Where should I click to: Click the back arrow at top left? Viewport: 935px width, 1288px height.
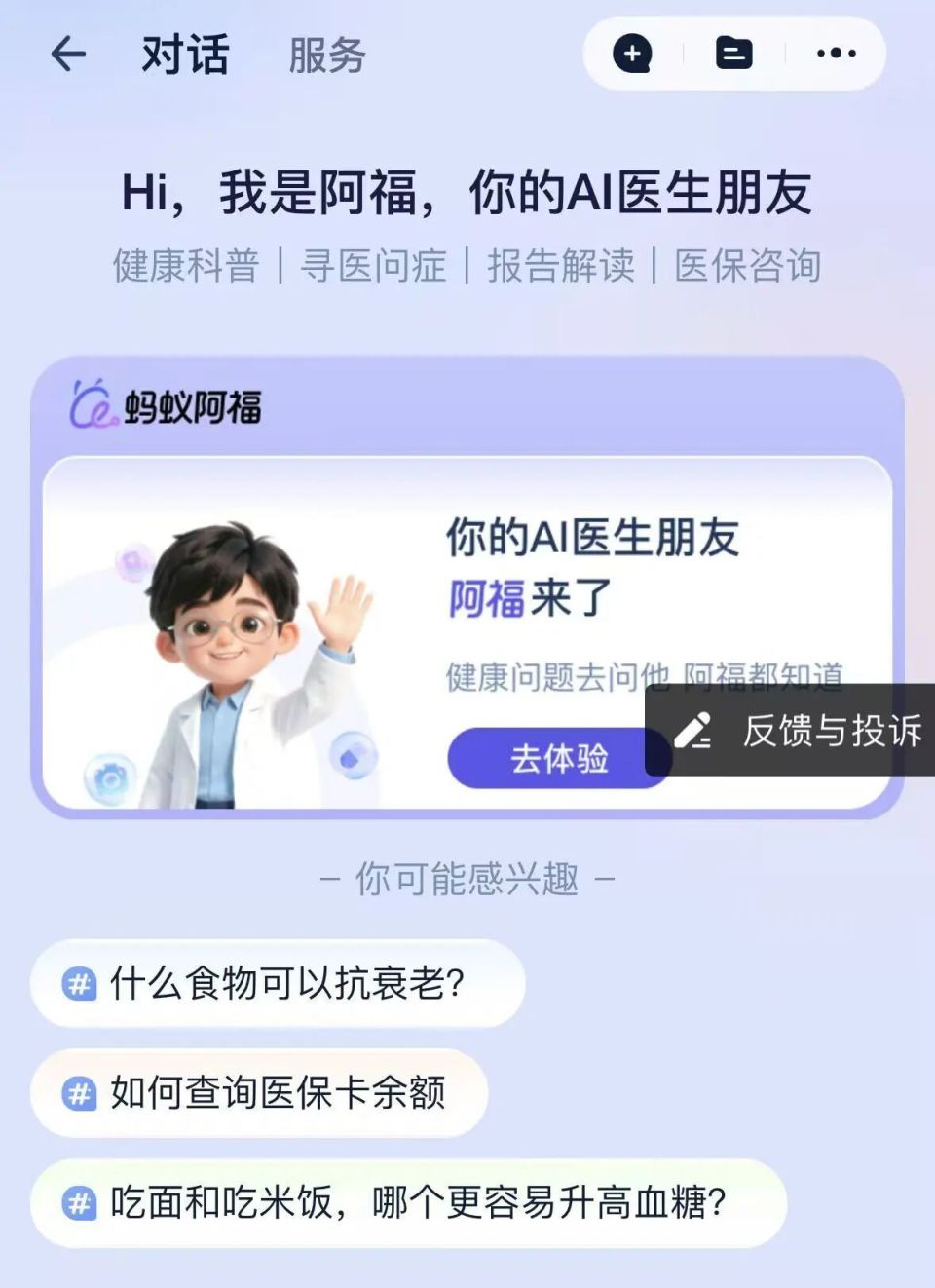pos(66,54)
